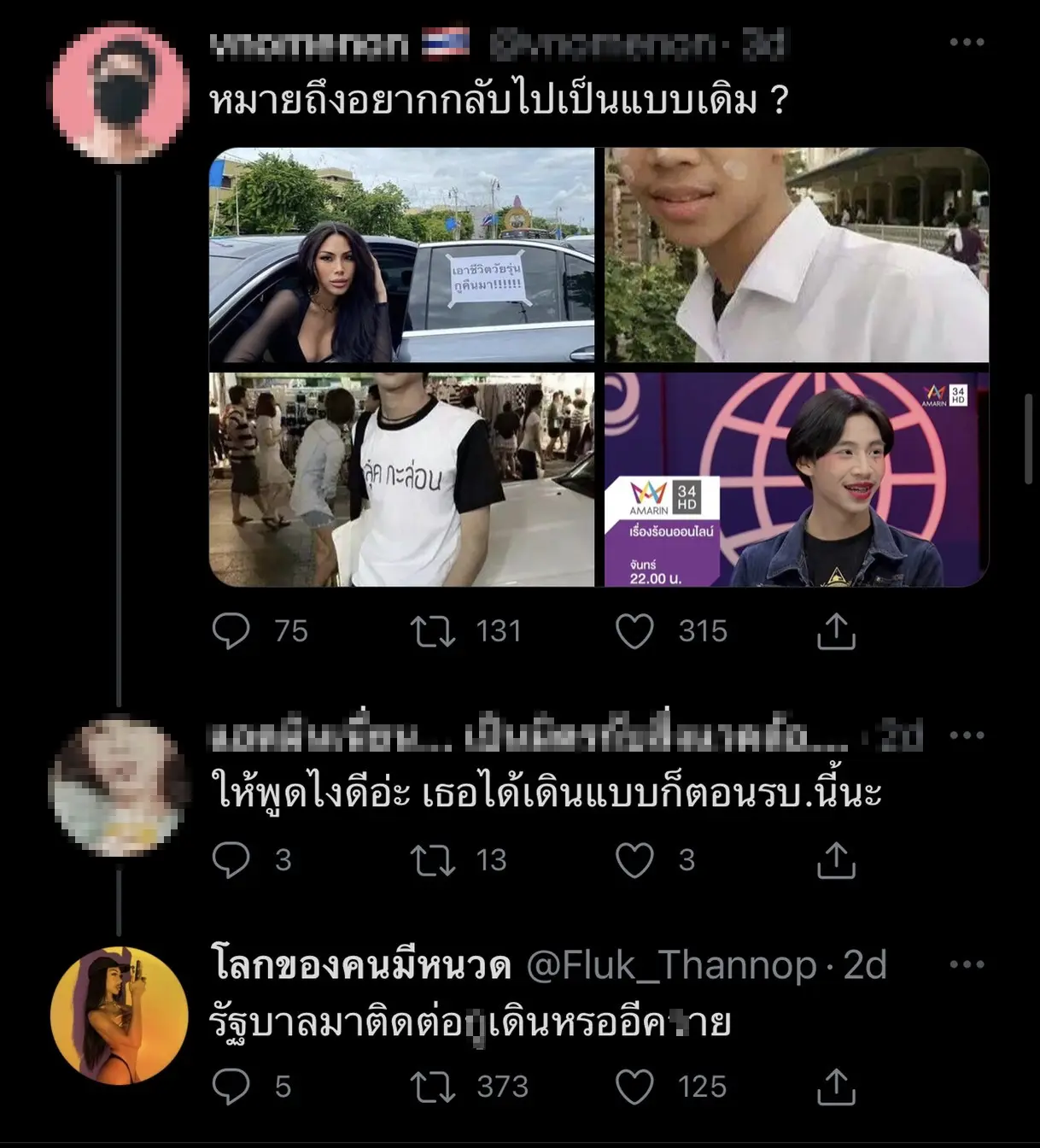The image size is (1040, 1148).
Task: Like @Fluk_Thannop's tweet
Action: (634, 1086)
